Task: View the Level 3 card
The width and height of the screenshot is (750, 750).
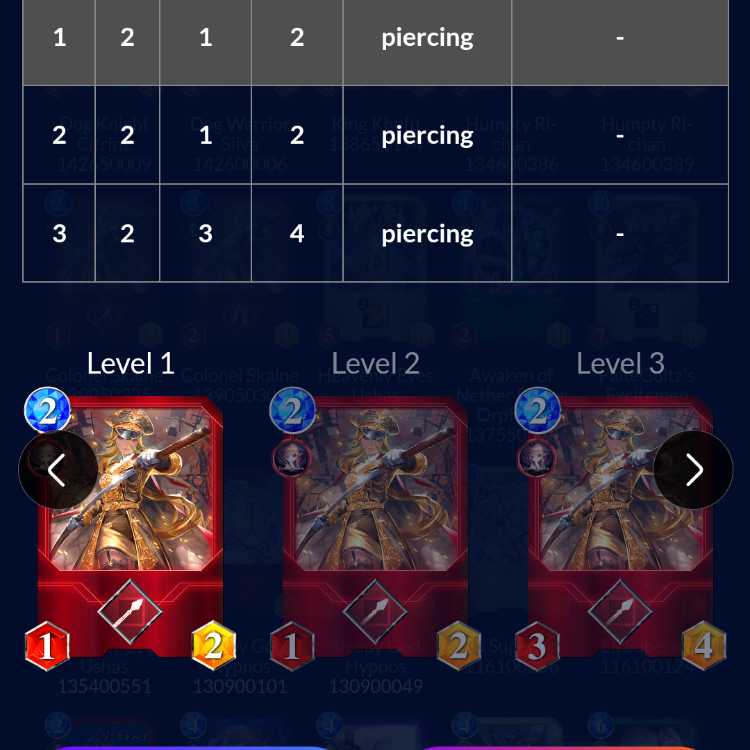Action: (620, 520)
